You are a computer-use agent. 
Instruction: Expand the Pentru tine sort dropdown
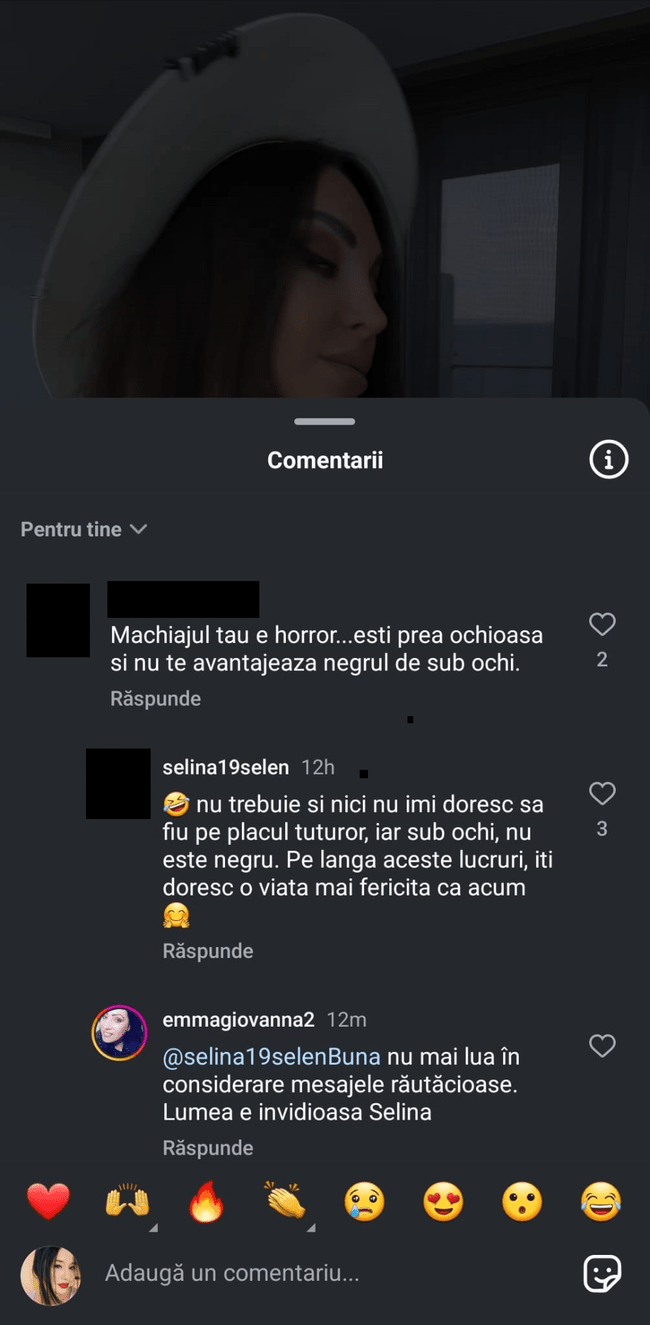point(84,529)
